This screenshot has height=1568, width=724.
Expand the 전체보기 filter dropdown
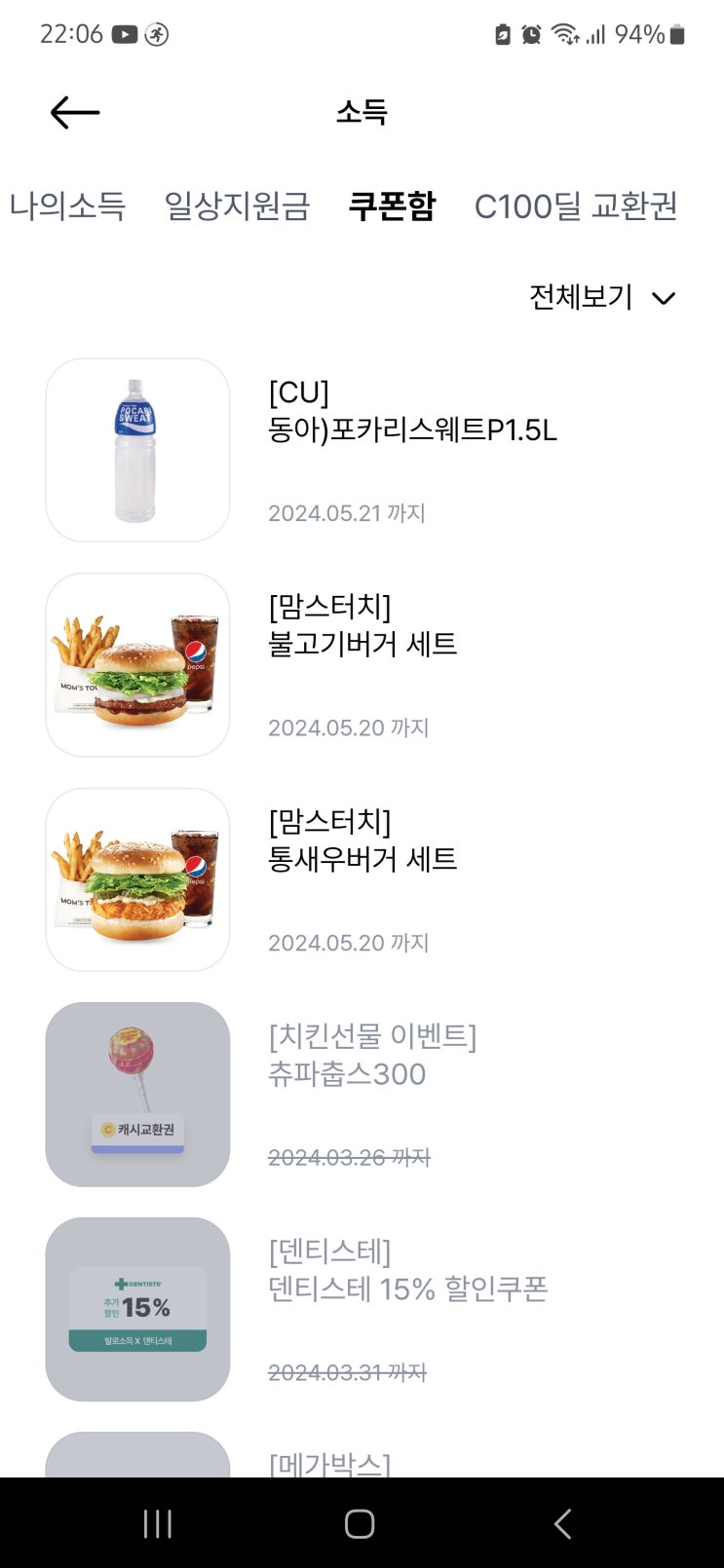pos(601,297)
